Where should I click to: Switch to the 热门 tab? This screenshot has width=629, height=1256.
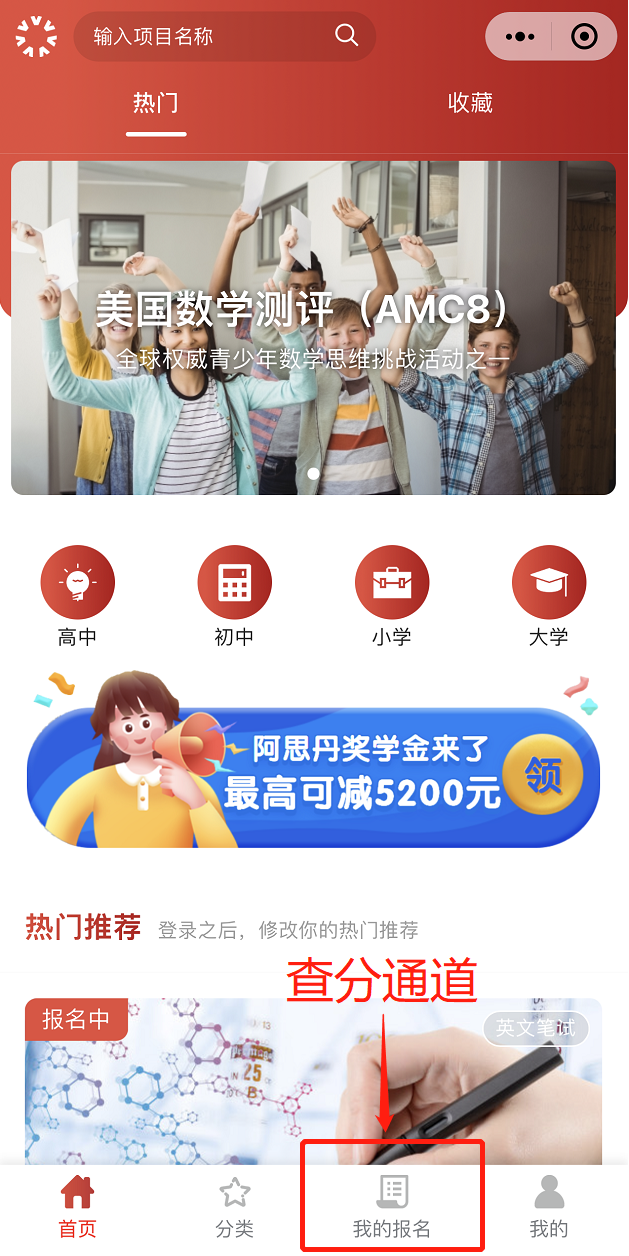[156, 103]
